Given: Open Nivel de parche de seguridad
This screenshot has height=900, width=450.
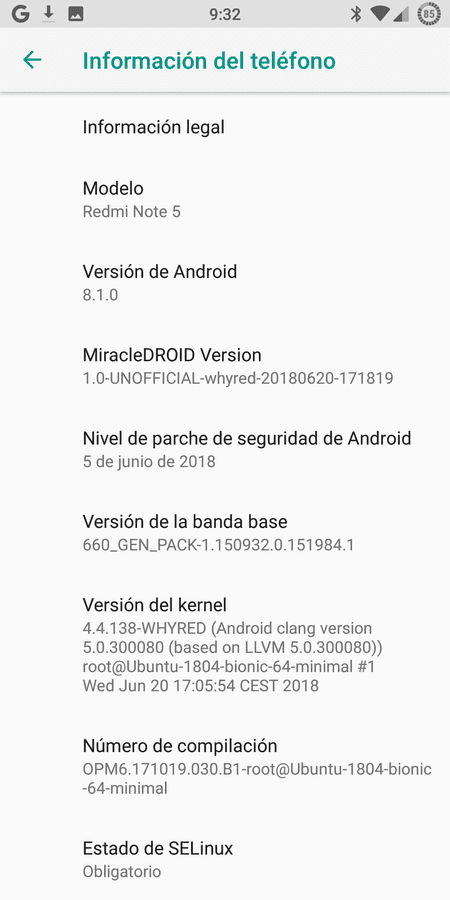Looking at the screenshot, I should coord(225,449).
